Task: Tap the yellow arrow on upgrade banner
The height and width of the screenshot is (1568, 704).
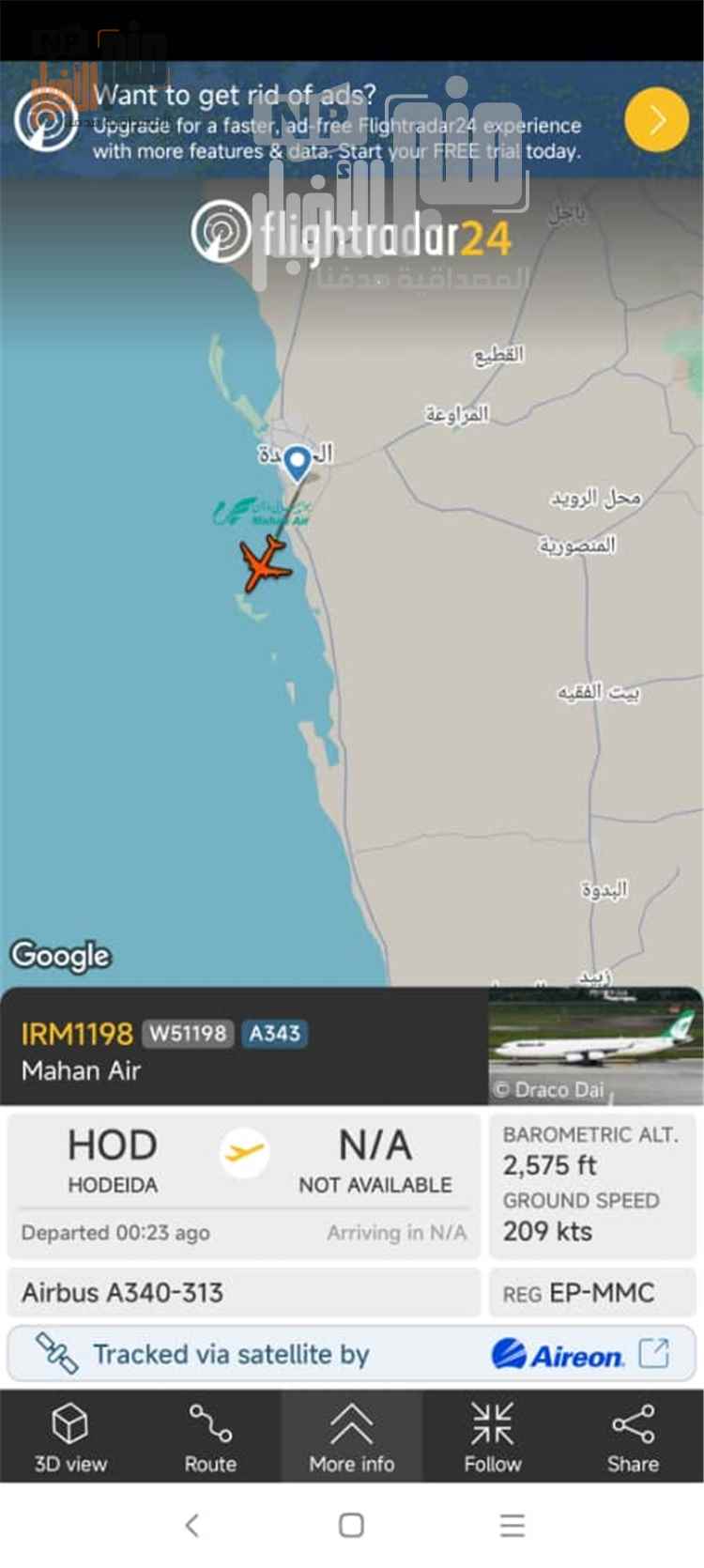Action: pyautogui.click(x=657, y=119)
